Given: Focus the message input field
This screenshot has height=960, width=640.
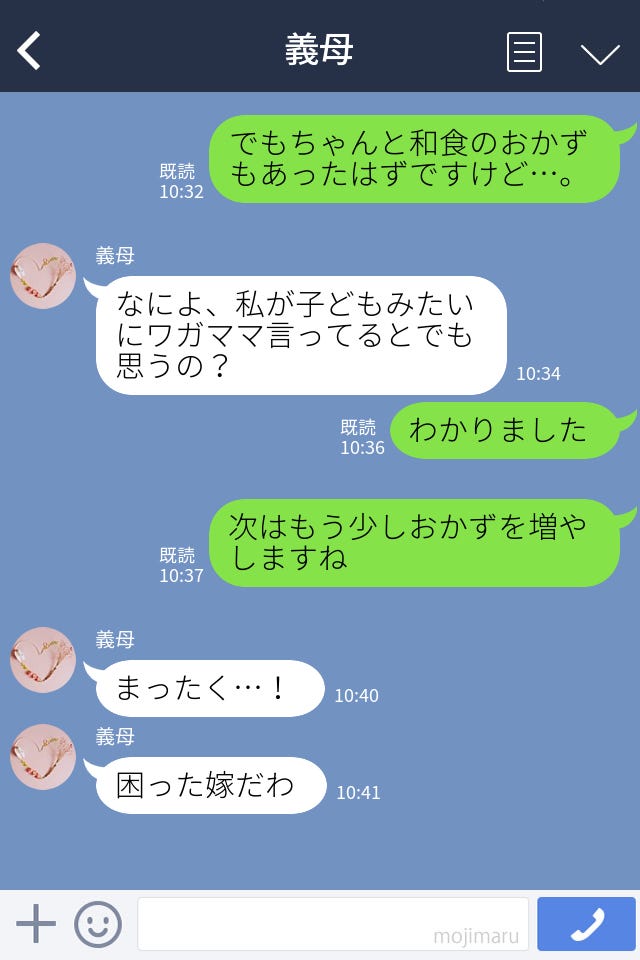Looking at the screenshot, I should [332, 924].
